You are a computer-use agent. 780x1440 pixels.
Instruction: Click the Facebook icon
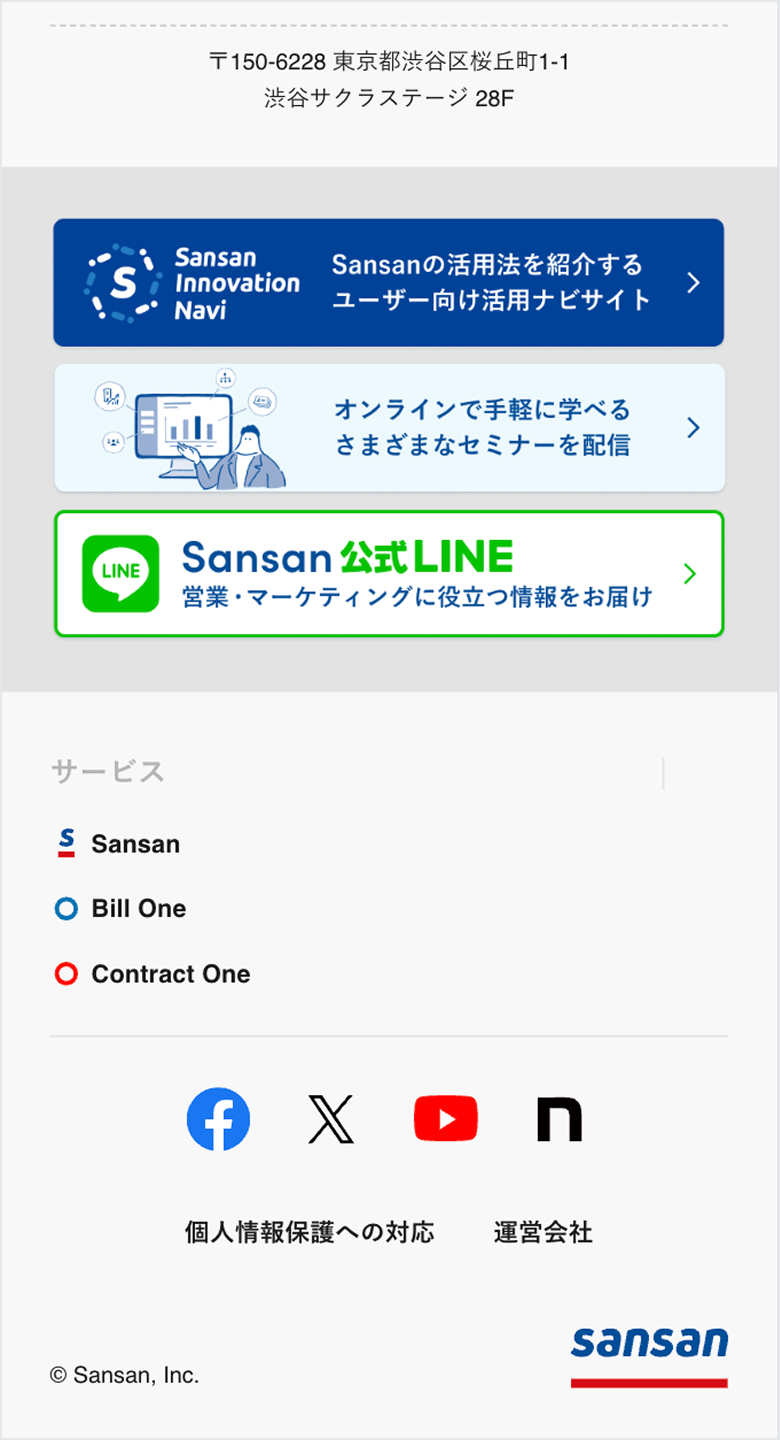(218, 1119)
